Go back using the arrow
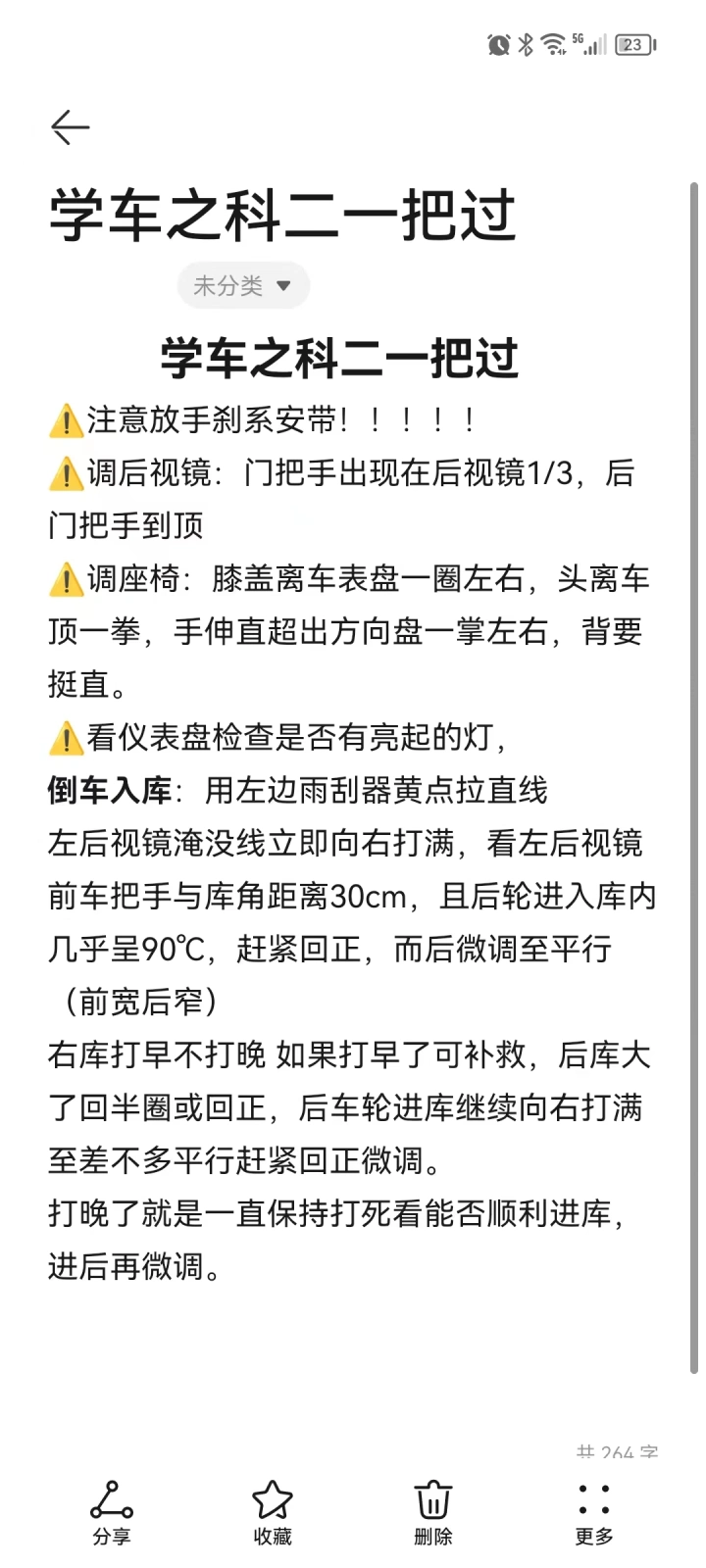This screenshot has height=1568, width=706. click(71, 127)
